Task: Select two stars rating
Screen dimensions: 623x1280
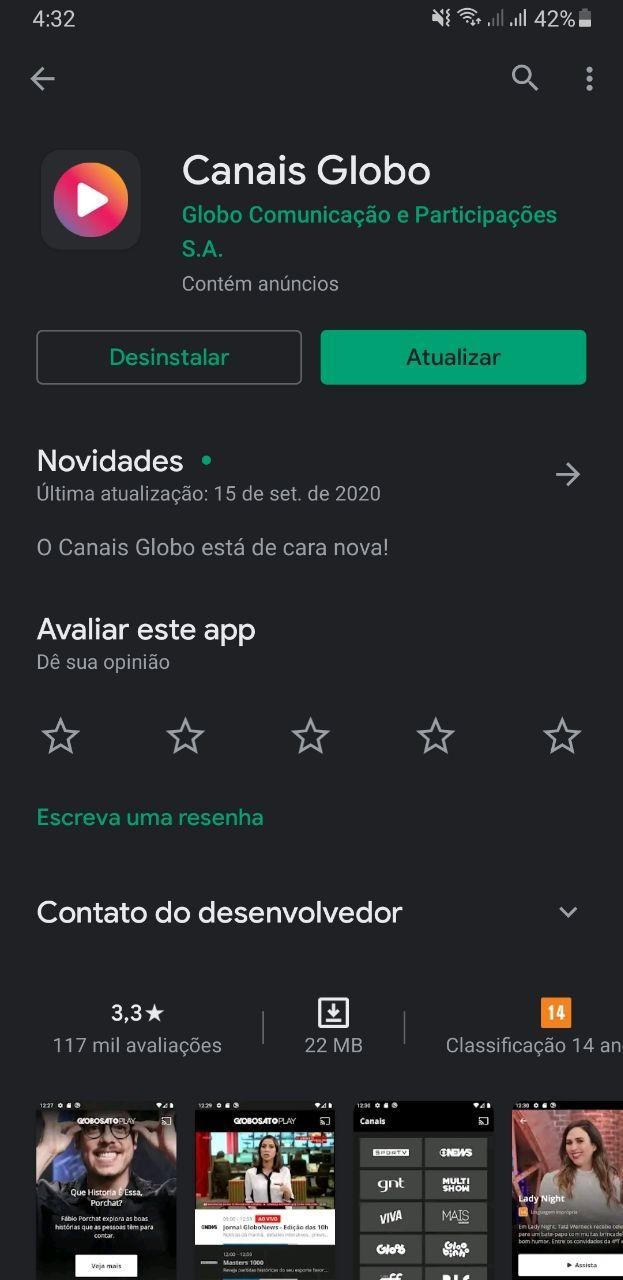Action: [x=186, y=737]
